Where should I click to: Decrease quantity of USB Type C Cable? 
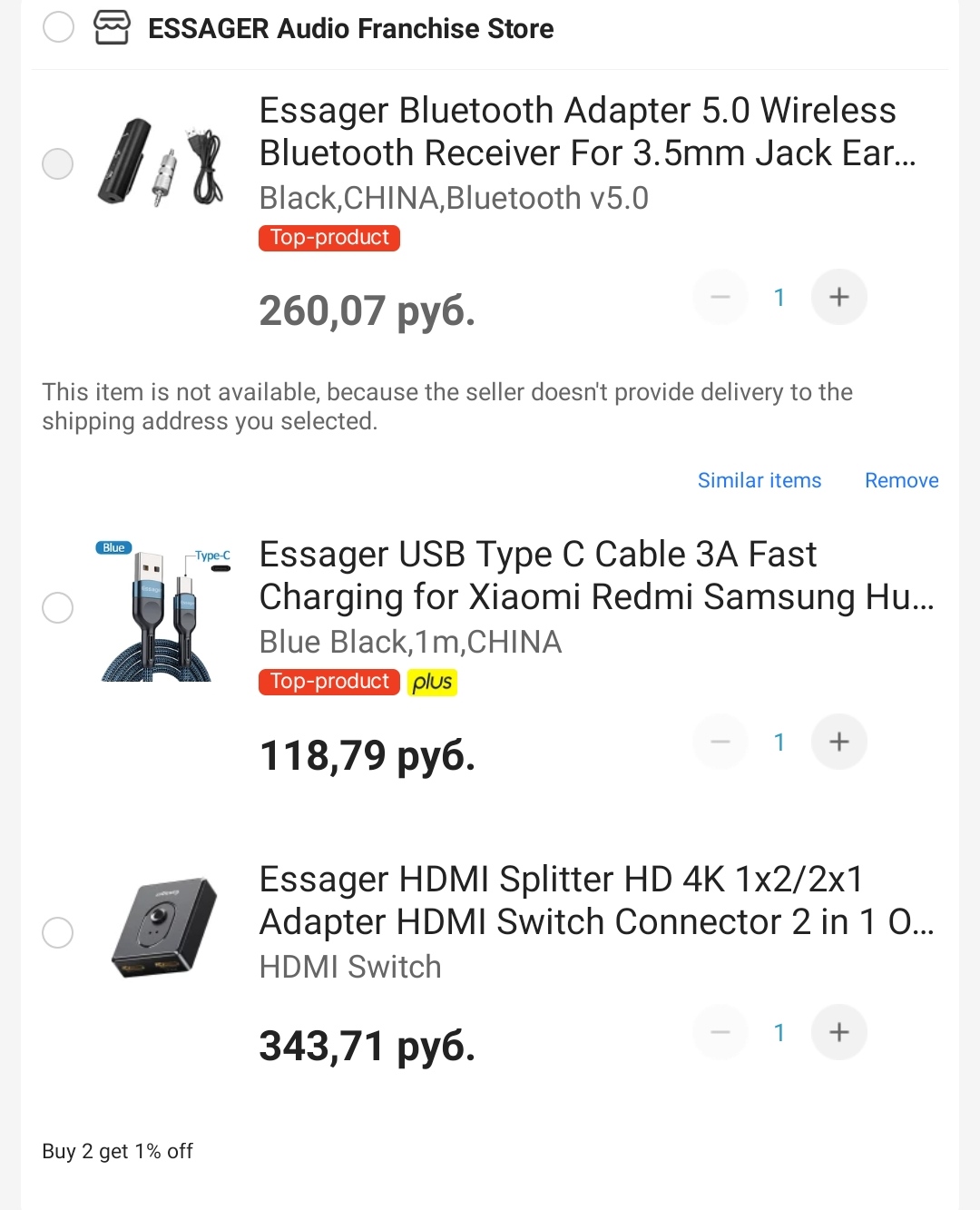tap(720, 742)
